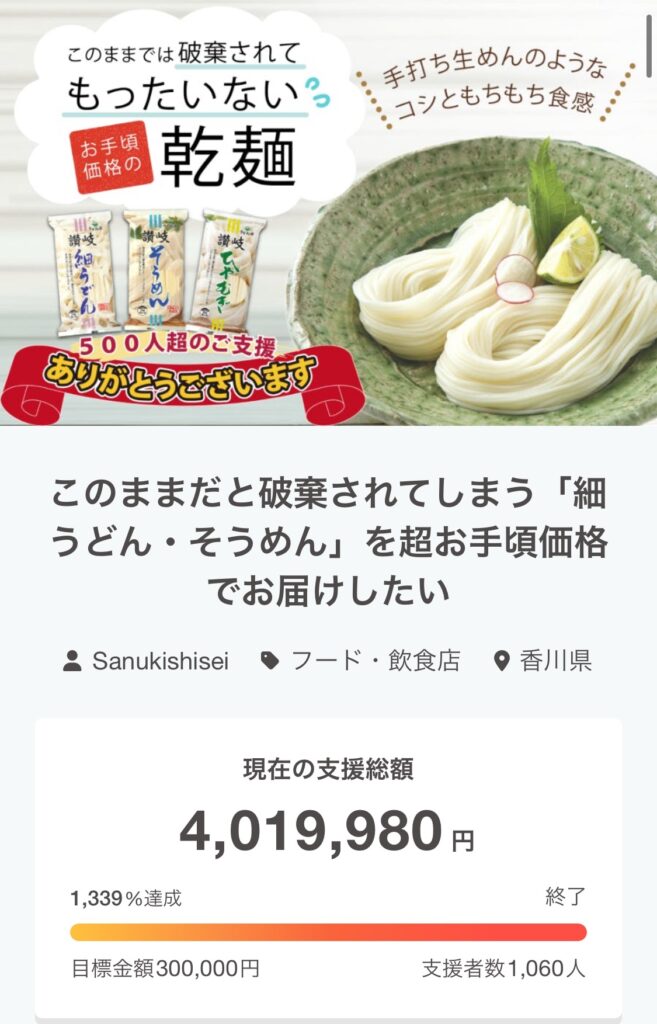The image size is (657, 1024).
Task: Open the dried noodle project banner image
Action: click(x=328, y=213)
